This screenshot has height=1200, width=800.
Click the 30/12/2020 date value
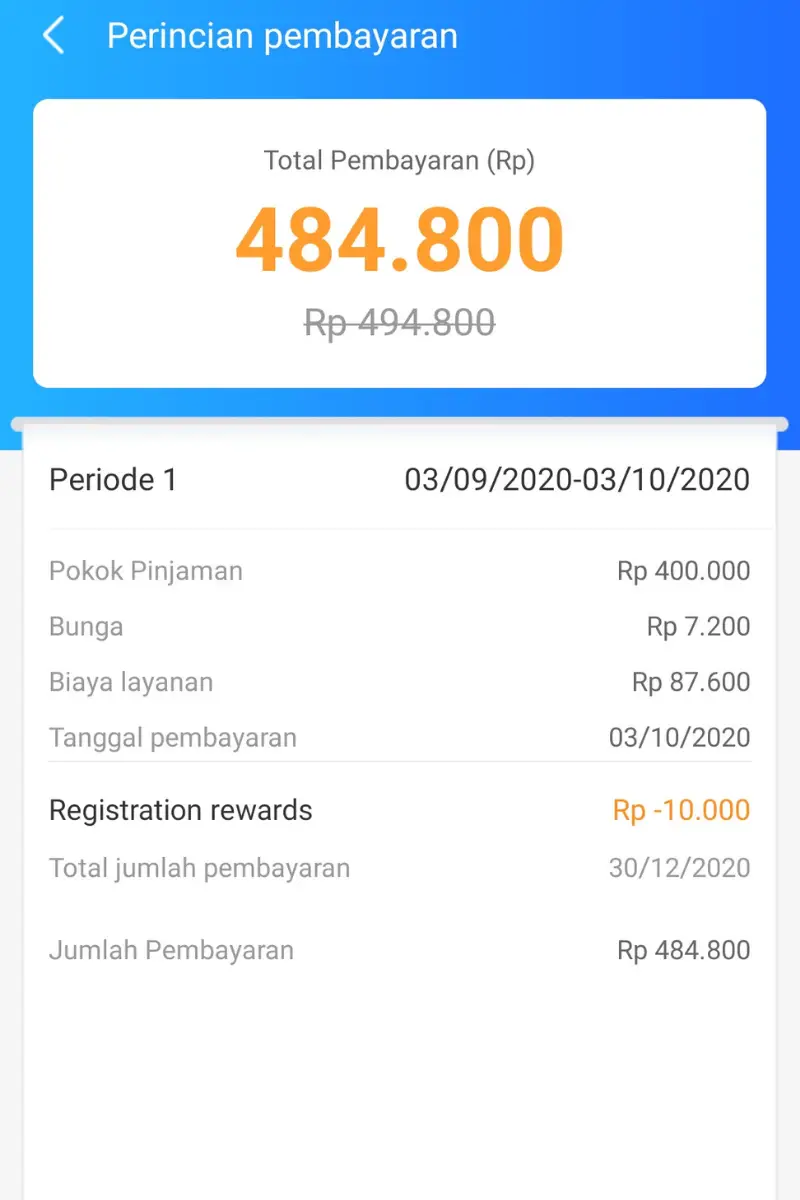point(679,868)
